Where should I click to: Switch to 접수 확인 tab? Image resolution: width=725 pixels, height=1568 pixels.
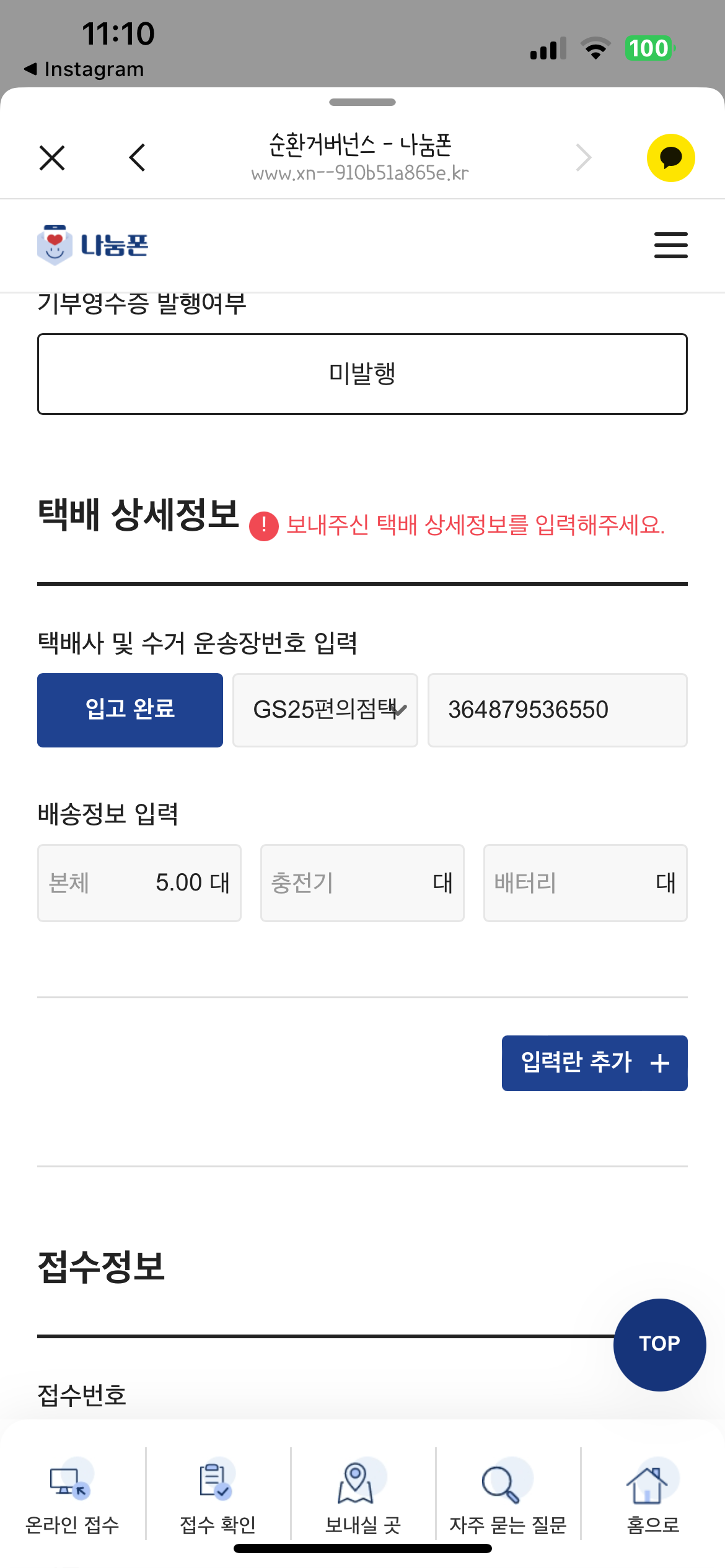(217, 1500)
